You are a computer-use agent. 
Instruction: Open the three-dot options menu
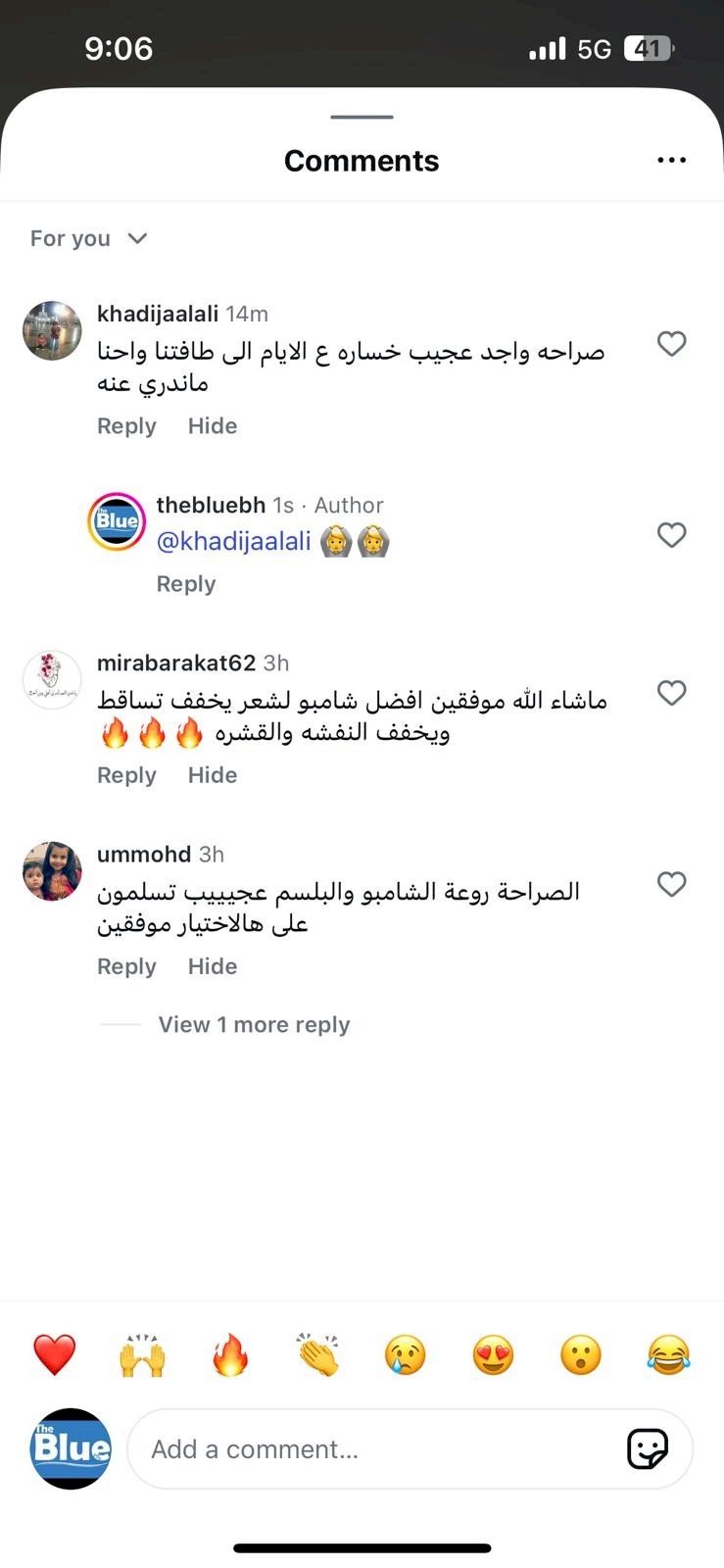tap(671, 160)
